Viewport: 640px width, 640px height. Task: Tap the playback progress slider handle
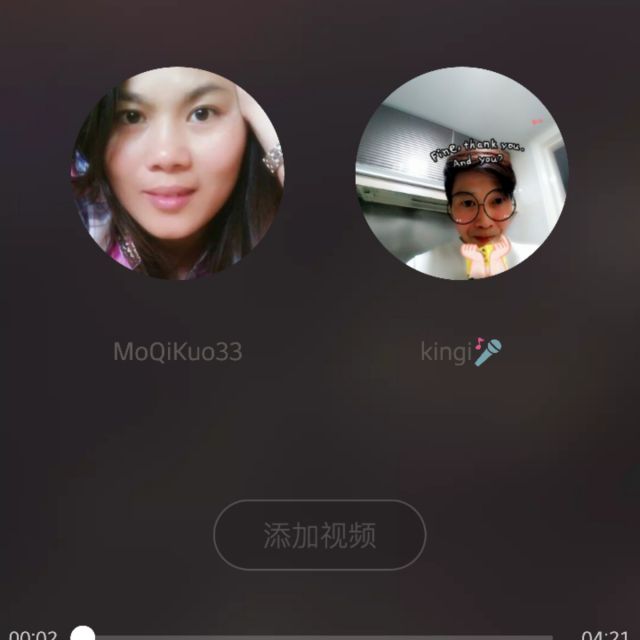pyautogui.click(x=84, y=634)
